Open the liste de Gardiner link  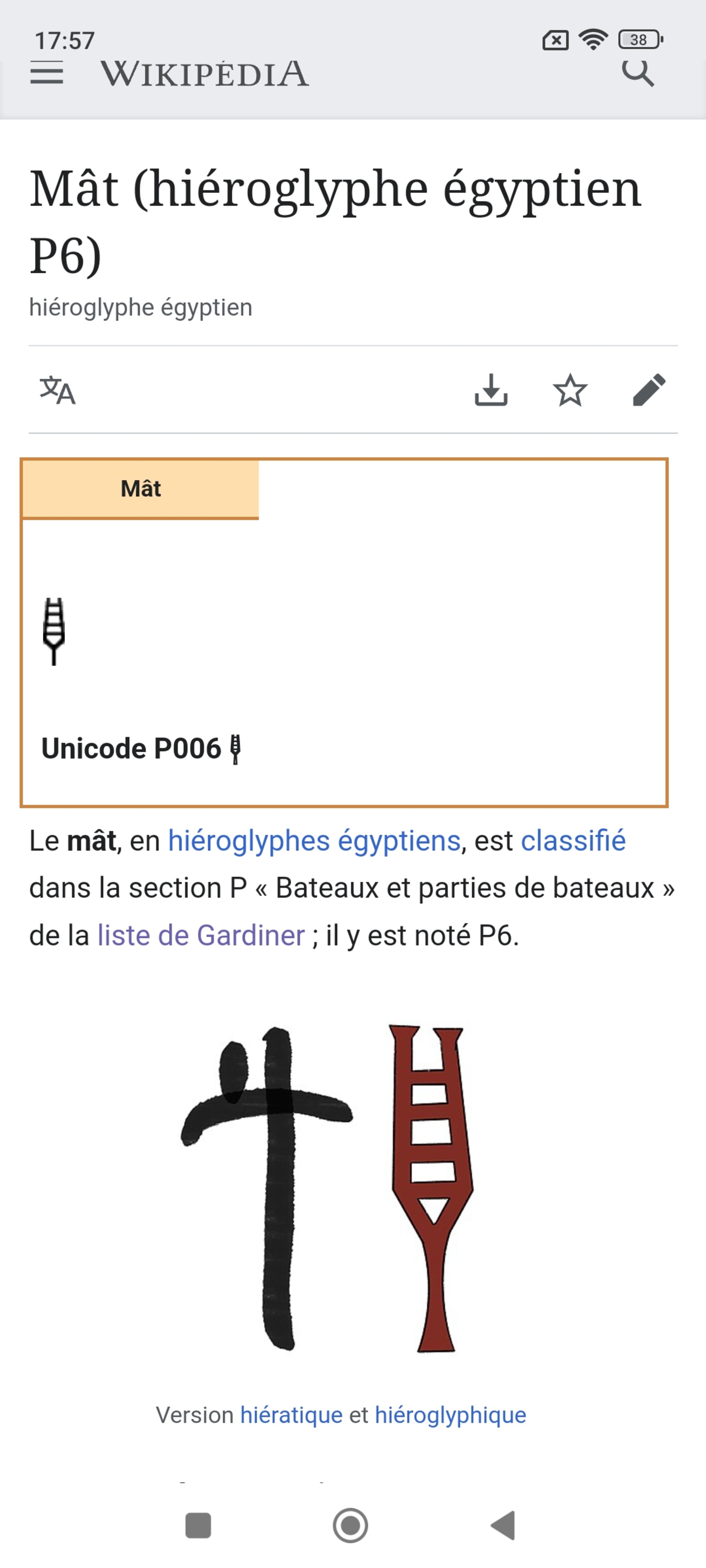201,936
